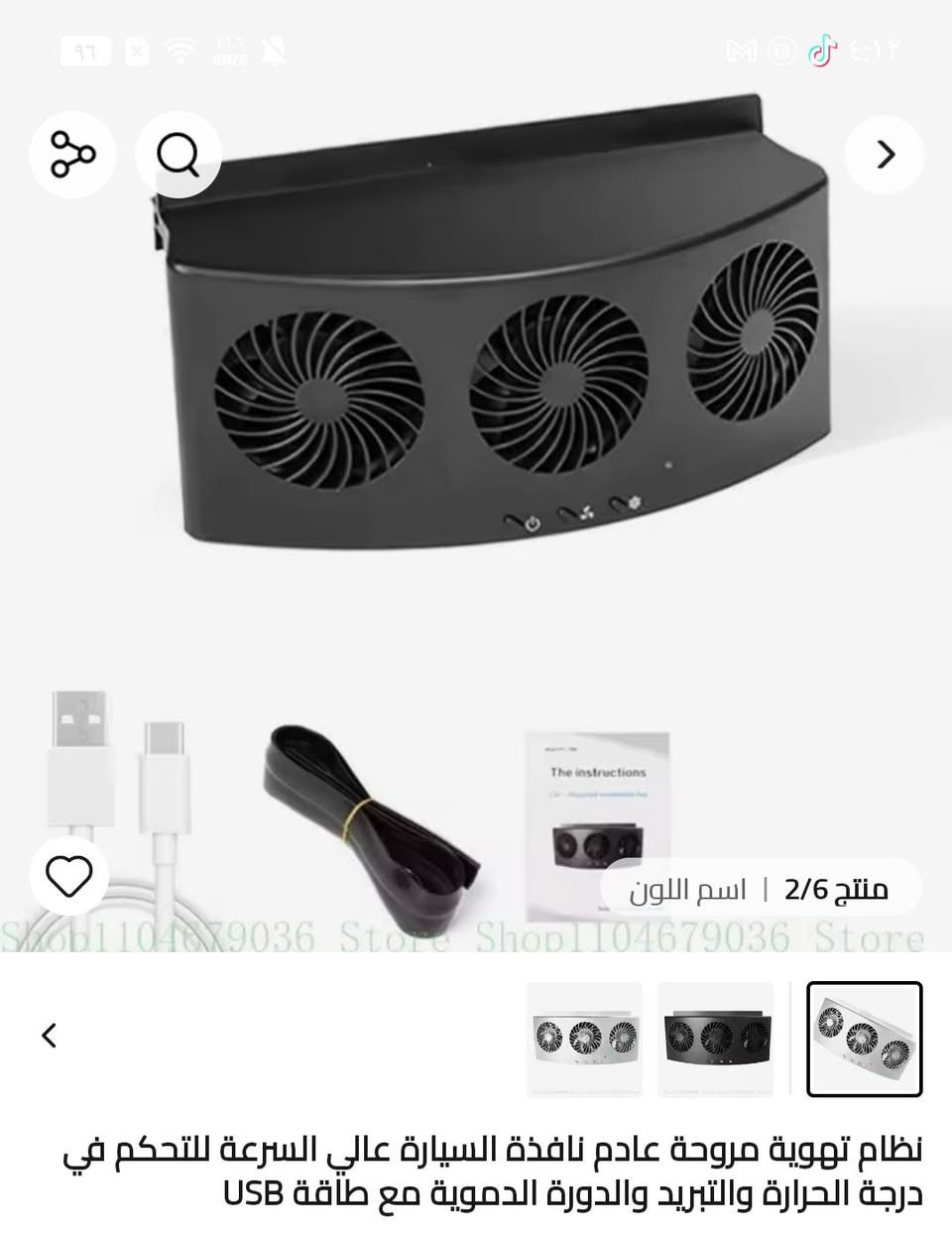This screenshot has width=952, height=1235.
Task: Select the black fan color thumbnail
Action: pyautogui.click(x=715, y=1039)
